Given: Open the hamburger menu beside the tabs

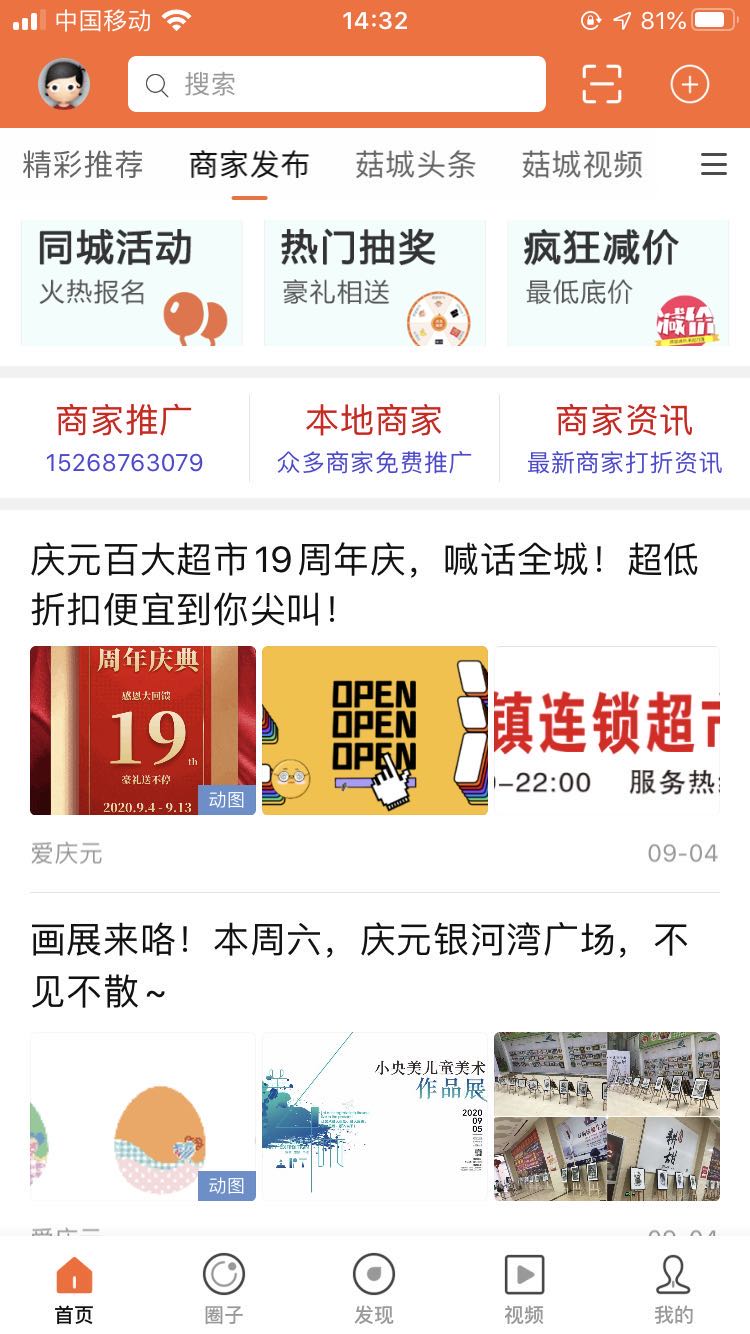Looking at the screenshot, I should (714, 164).
